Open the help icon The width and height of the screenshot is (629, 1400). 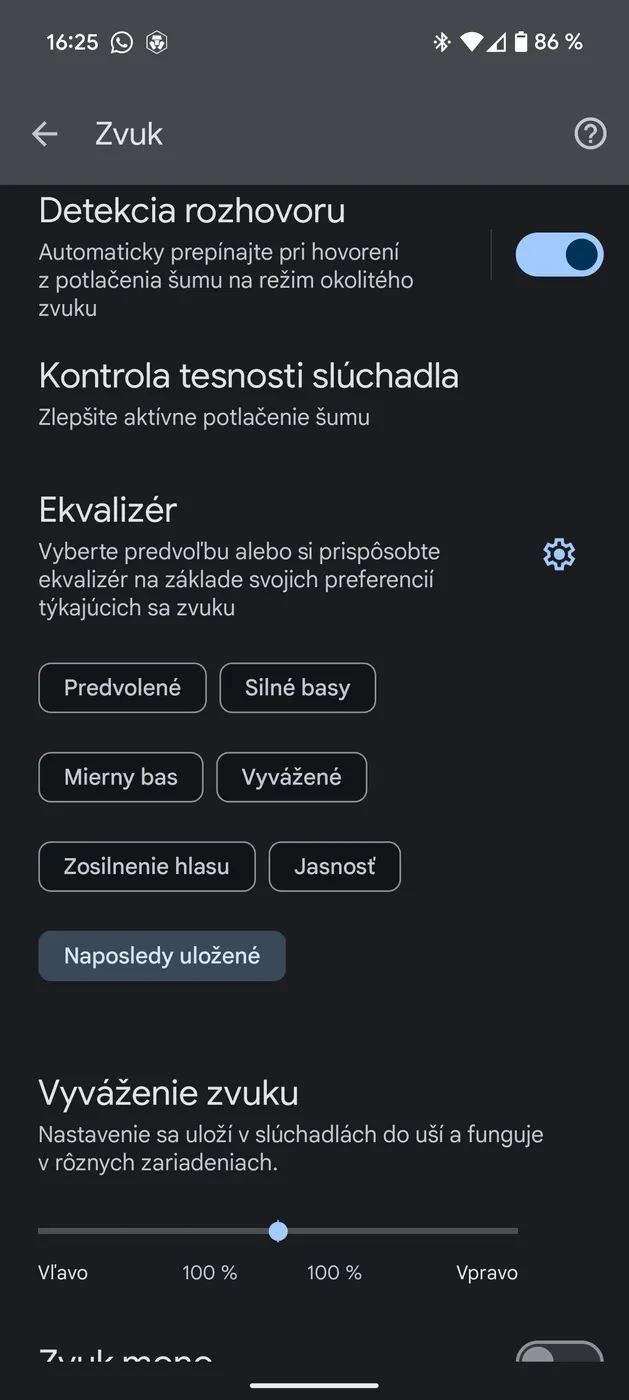pos(590,134)
